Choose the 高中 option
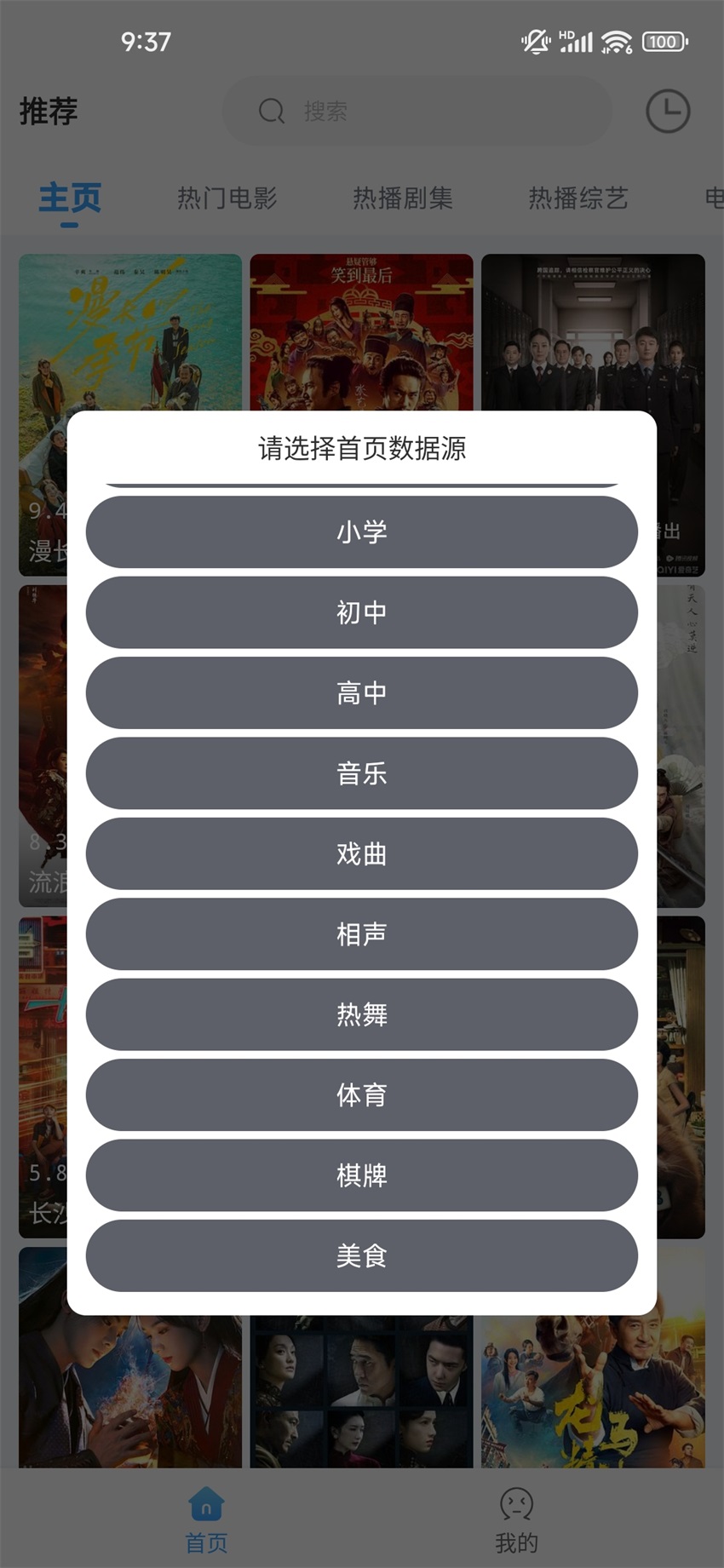This screenshot has width=724, height=1568. coord(361,692)
